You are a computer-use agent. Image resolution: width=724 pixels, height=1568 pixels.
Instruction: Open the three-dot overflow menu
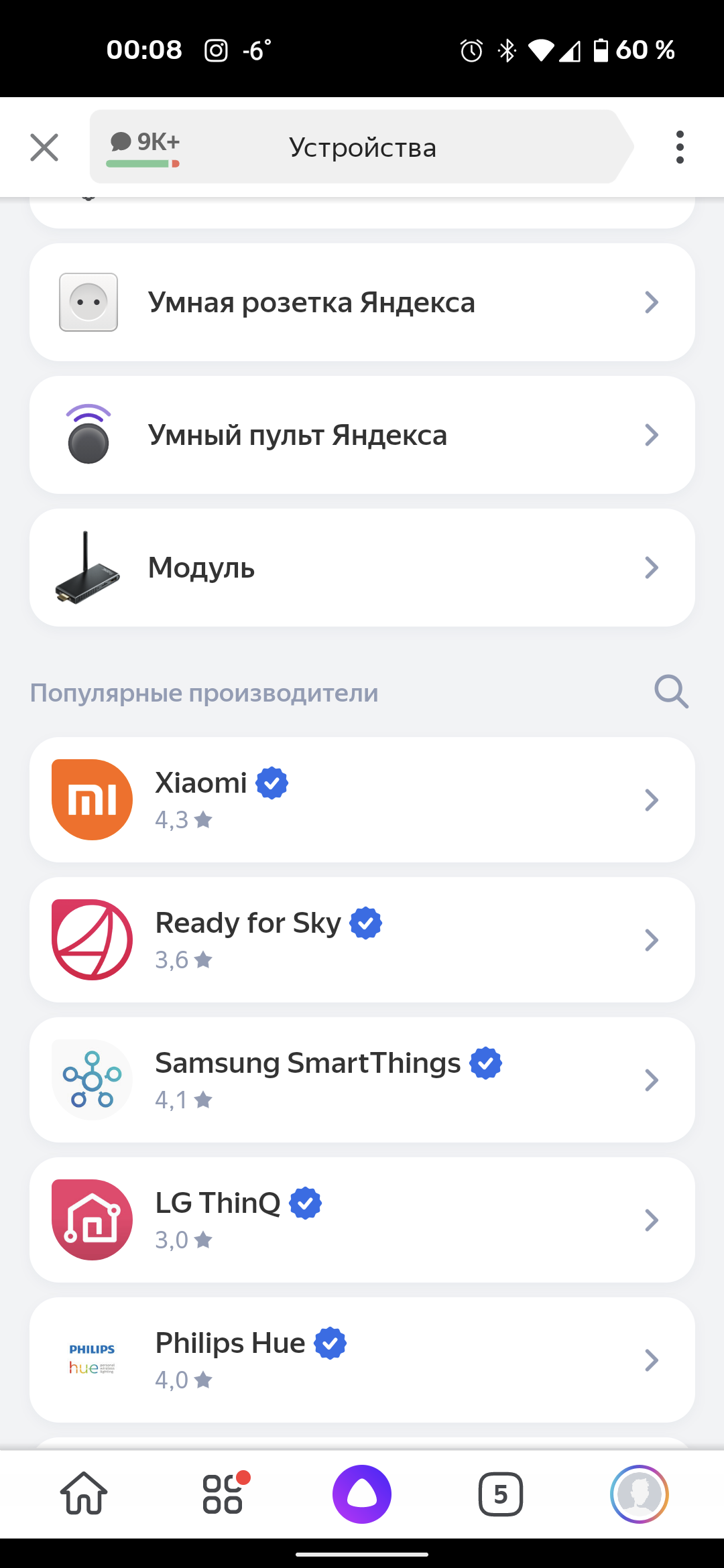[x=680, y=147]
